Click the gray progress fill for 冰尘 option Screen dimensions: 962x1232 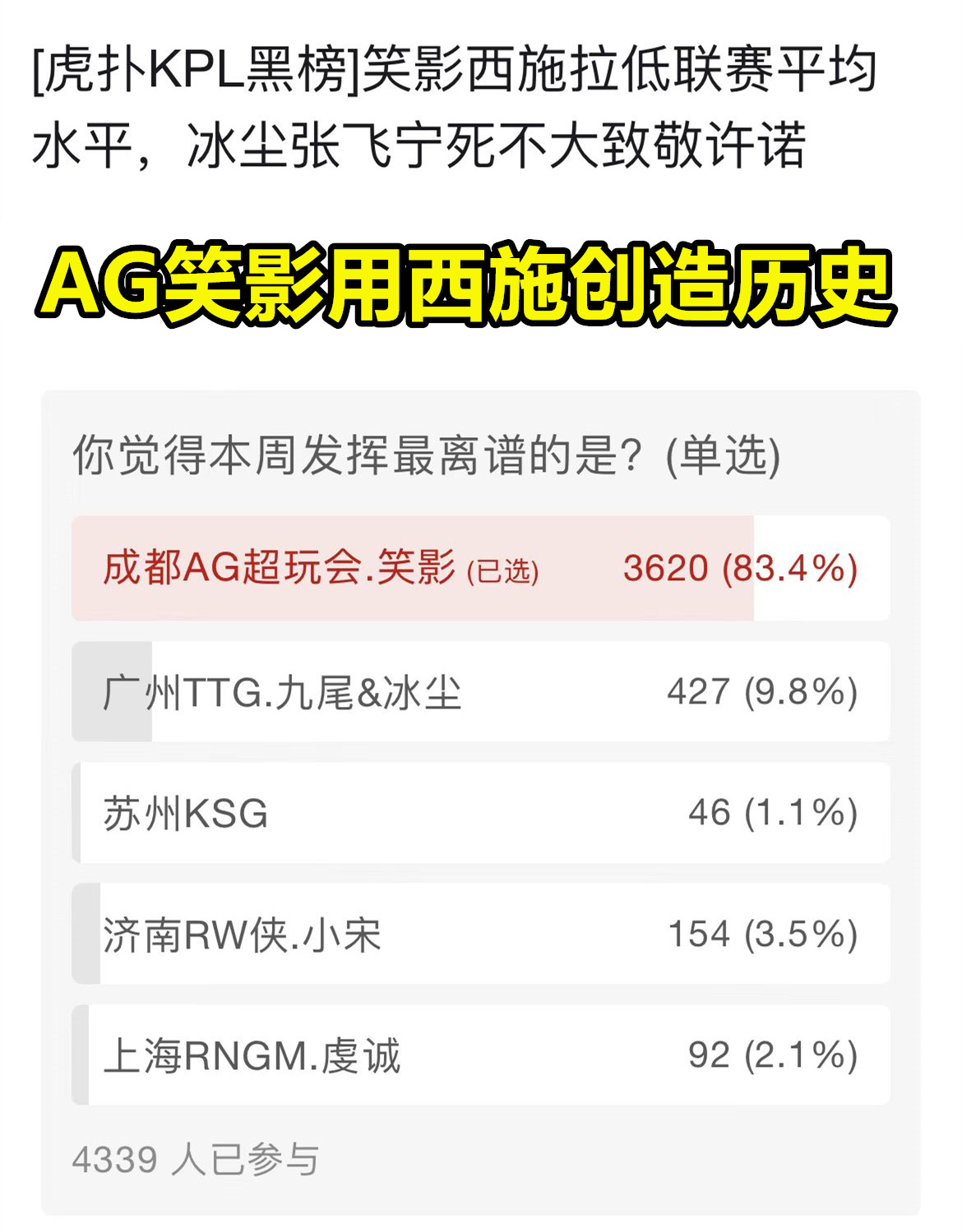[111, 691]
